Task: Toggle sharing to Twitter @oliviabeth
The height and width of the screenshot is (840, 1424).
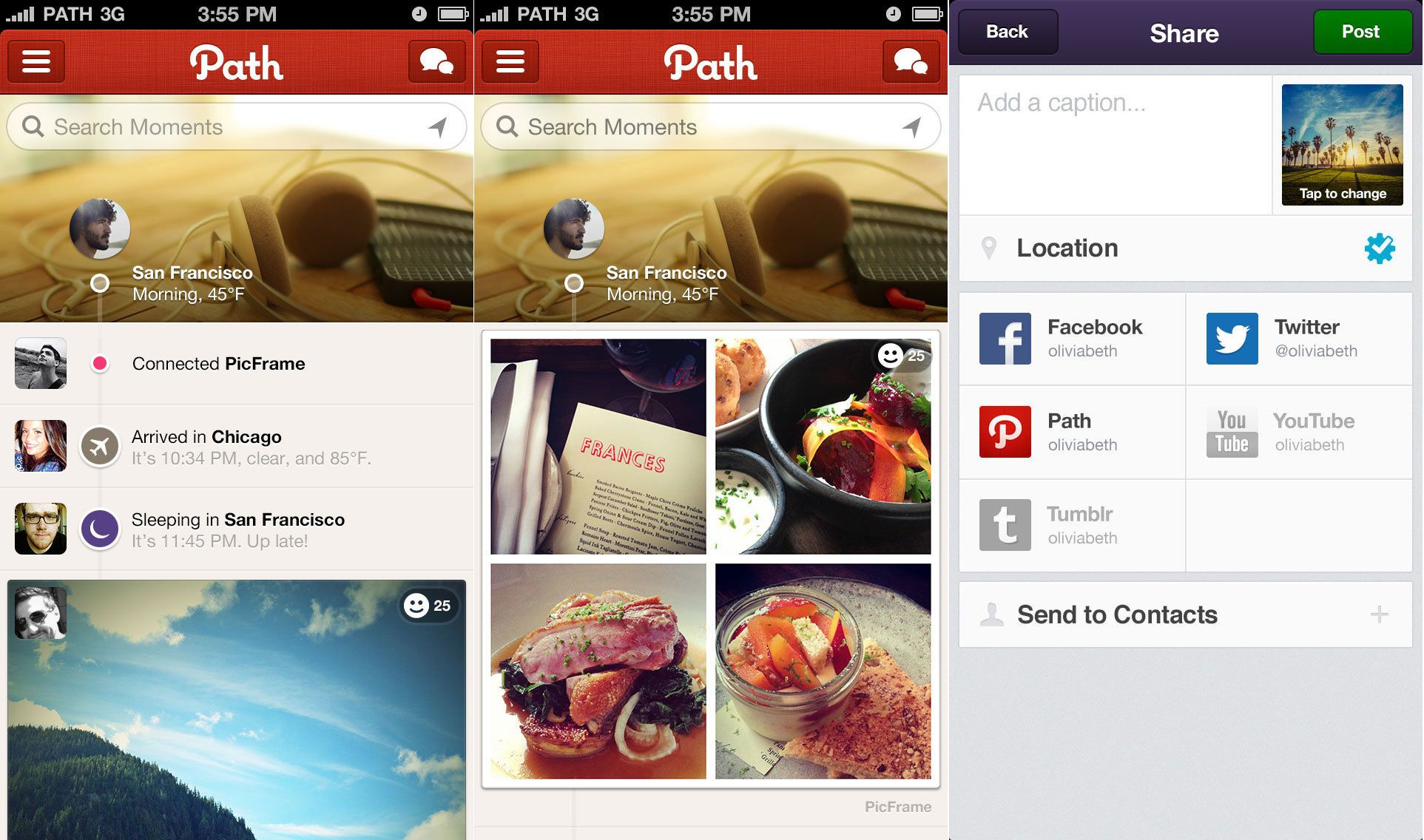Action: 1298,339
